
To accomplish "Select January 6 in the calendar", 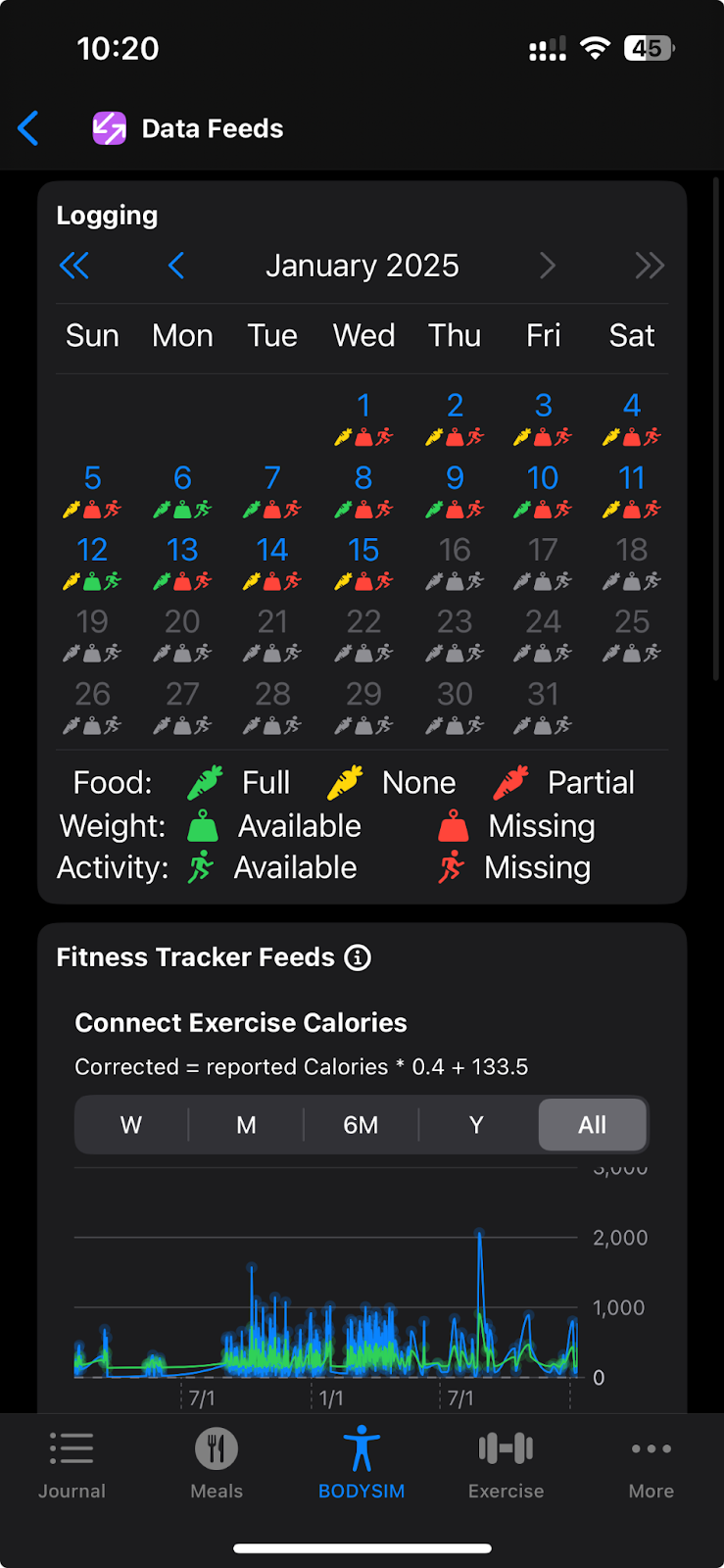I will coord(182,489).
